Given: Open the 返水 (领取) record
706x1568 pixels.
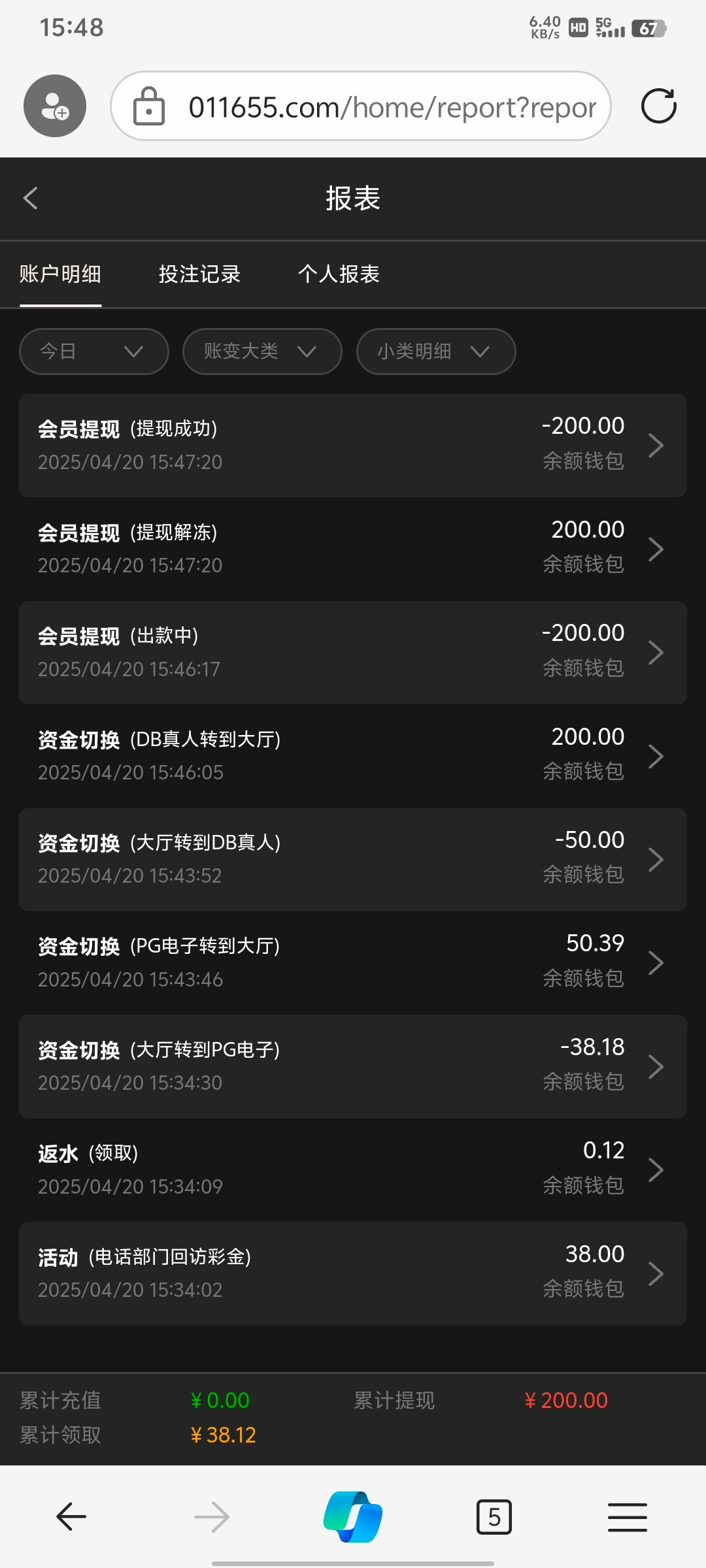Looking at the screenshot, I should point(353,1169).
